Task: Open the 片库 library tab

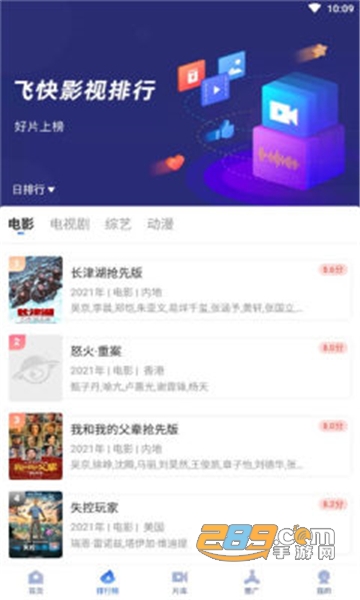Action: pos(179,582)
